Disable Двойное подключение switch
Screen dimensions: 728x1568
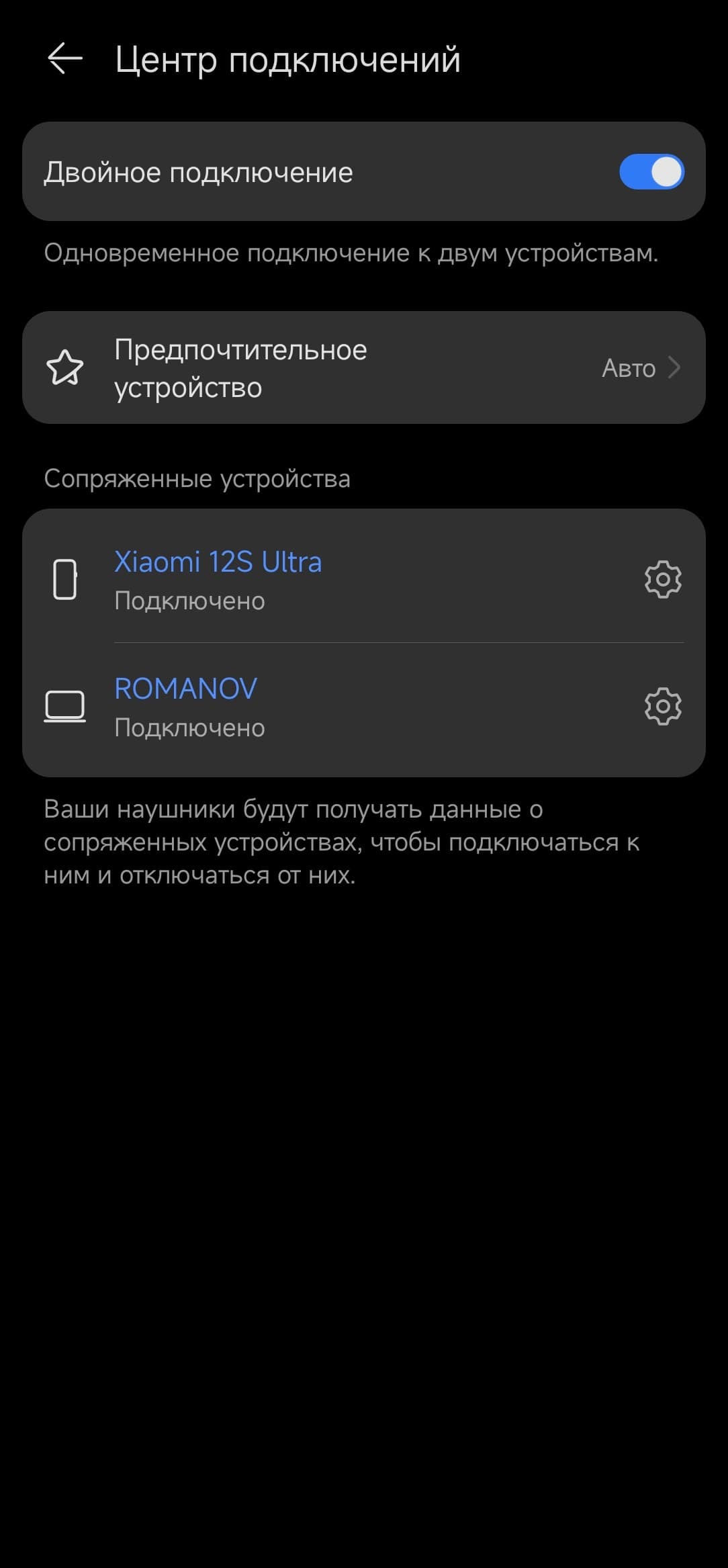coord(651,172)
